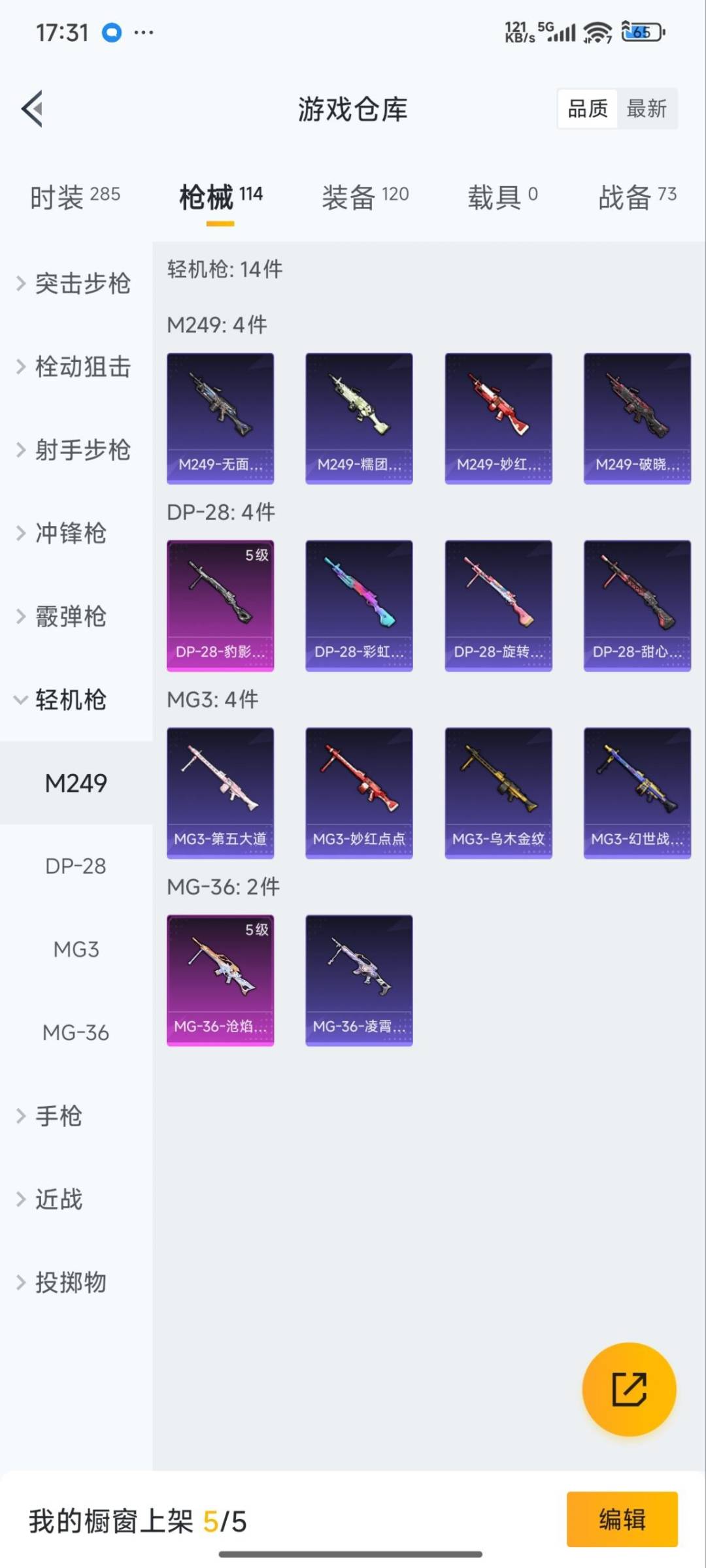Sort by 最新
The height and width of the screenshot is (1568, 706).
(x=646, y=108)
